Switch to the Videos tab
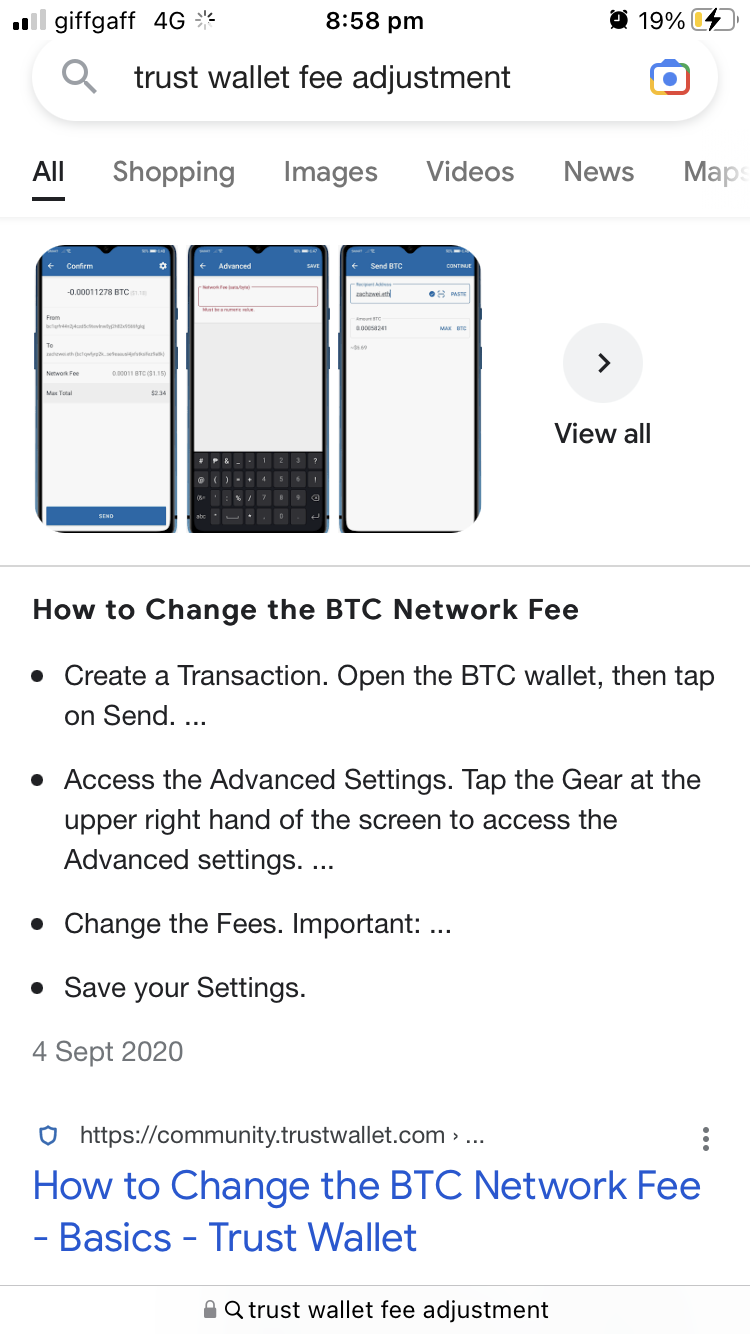The height and width of the screenshot is (1334, 750). 470,172
